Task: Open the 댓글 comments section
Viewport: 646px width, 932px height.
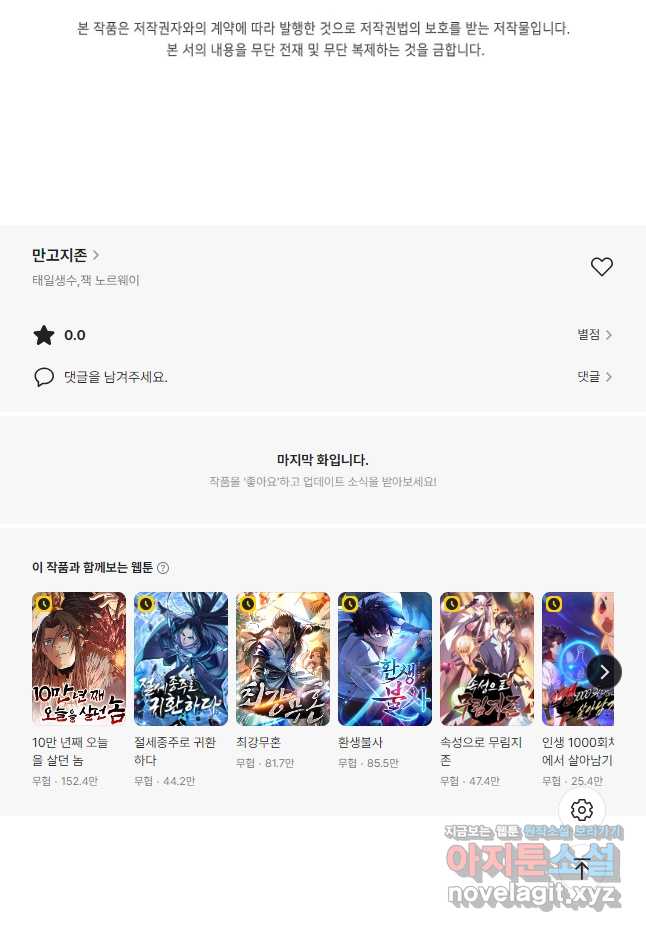Action: click(x=594, y=377)
